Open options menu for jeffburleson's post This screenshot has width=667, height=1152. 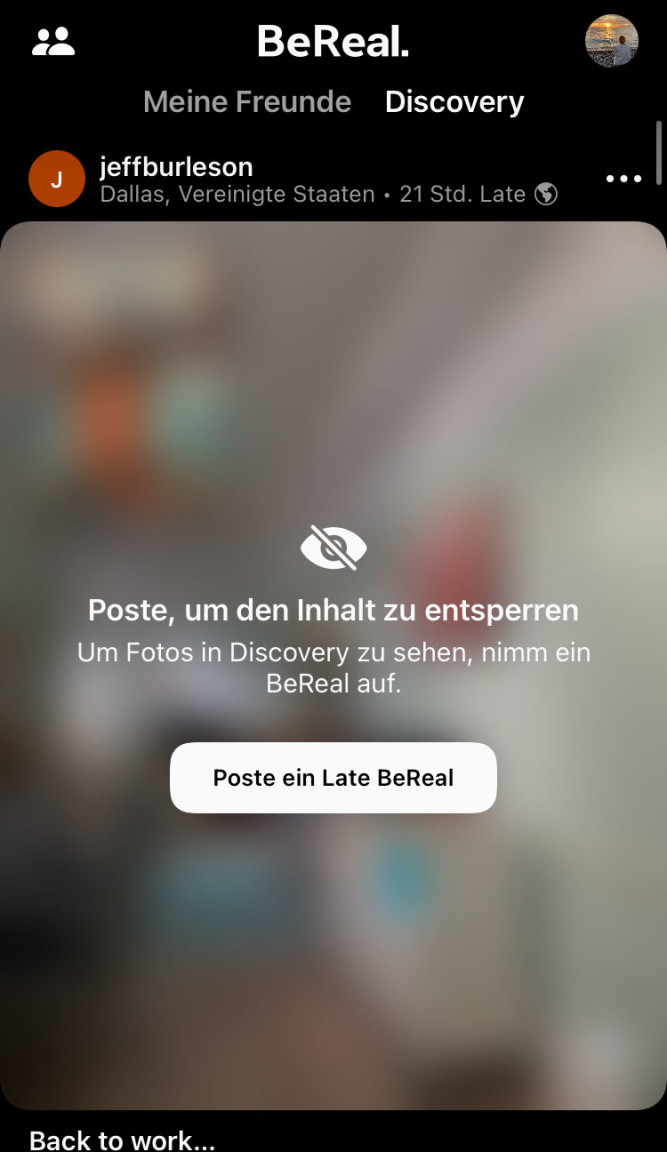coord(623,179)
